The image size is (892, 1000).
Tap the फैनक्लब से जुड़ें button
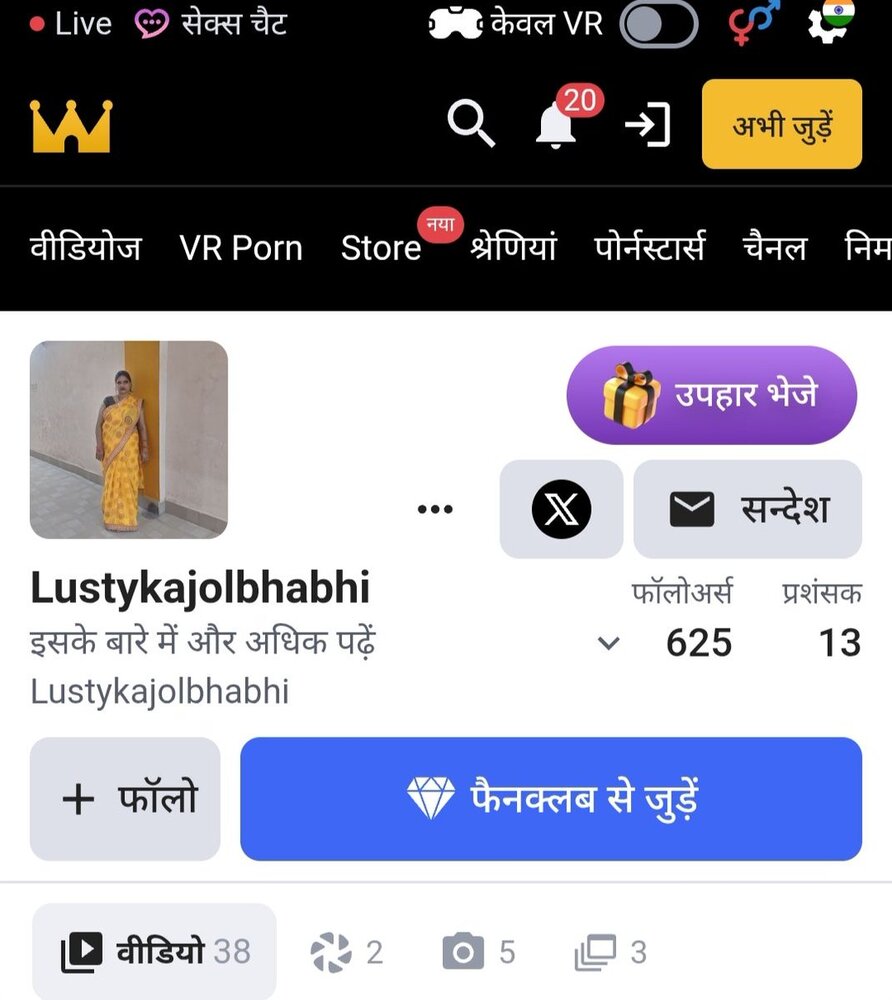point(551,799)
